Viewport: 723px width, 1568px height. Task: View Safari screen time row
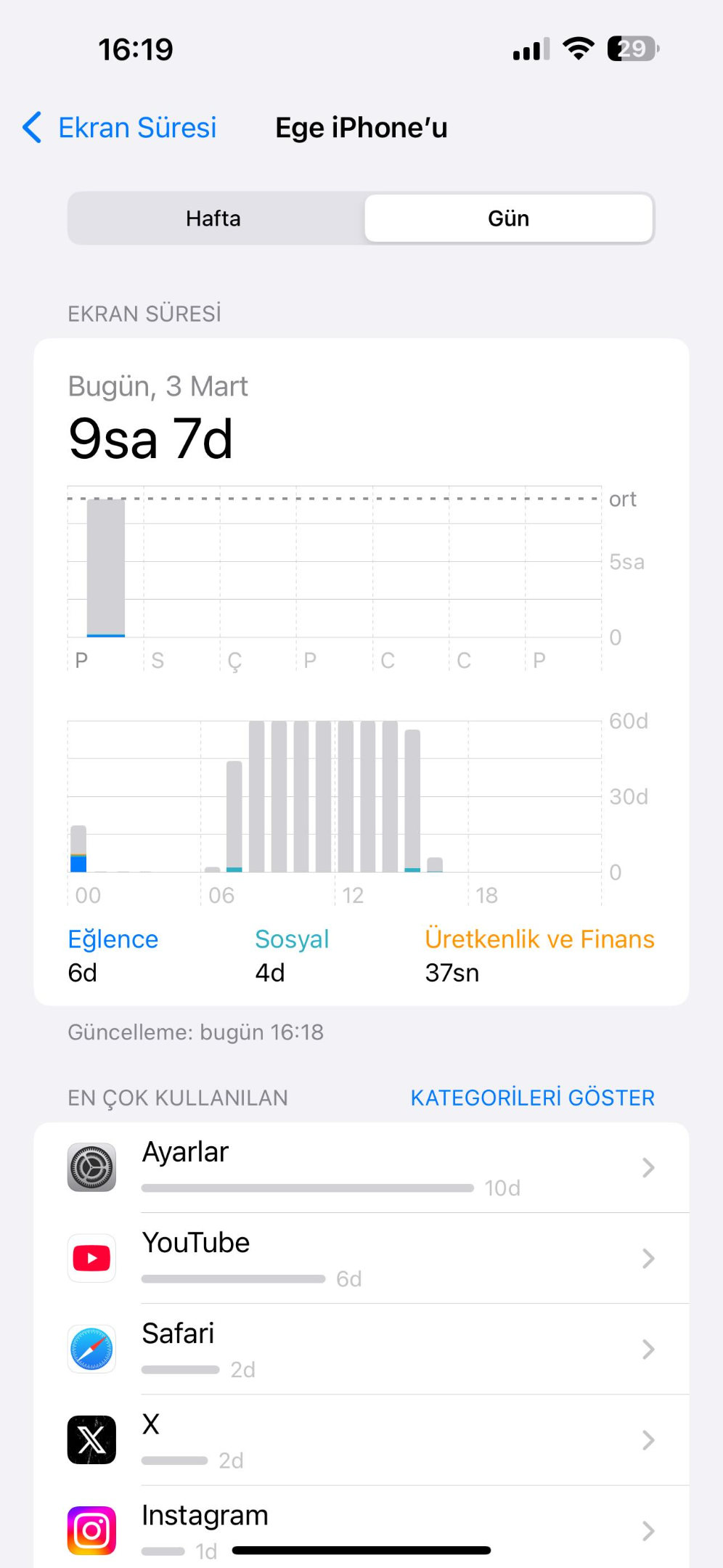point(361,1349)
